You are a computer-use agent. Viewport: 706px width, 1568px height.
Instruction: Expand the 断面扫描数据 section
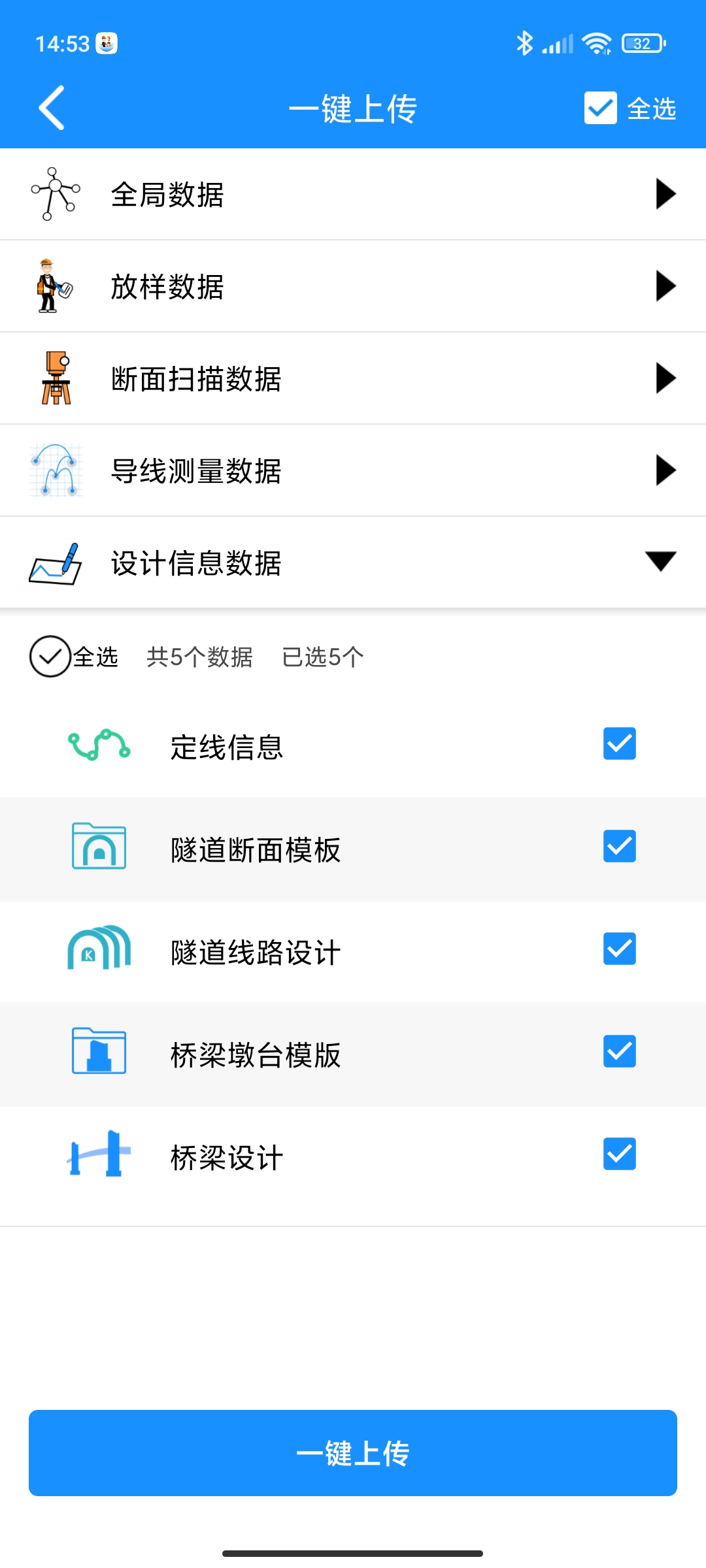tap(665, 378)
